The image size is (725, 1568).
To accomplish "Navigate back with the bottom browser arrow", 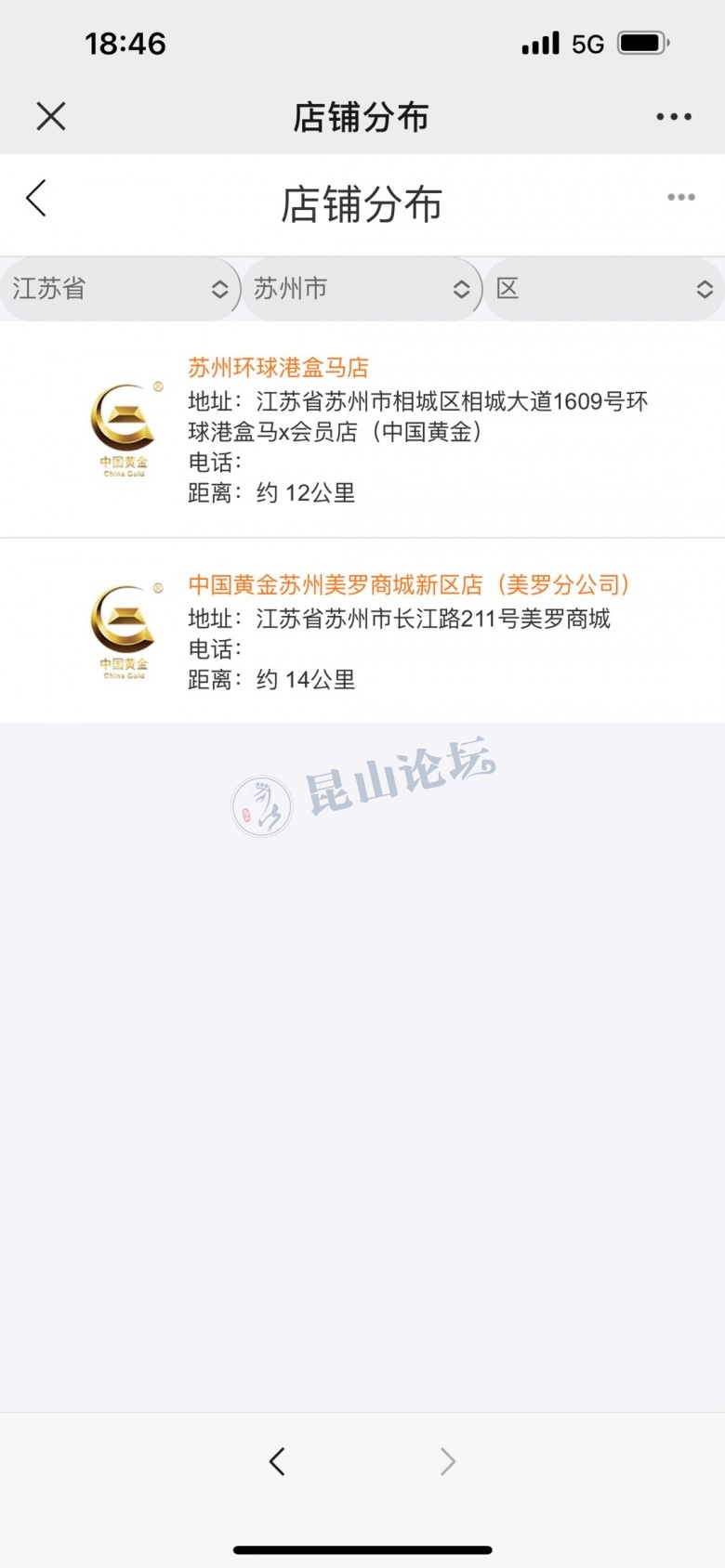I will 277,1461.
